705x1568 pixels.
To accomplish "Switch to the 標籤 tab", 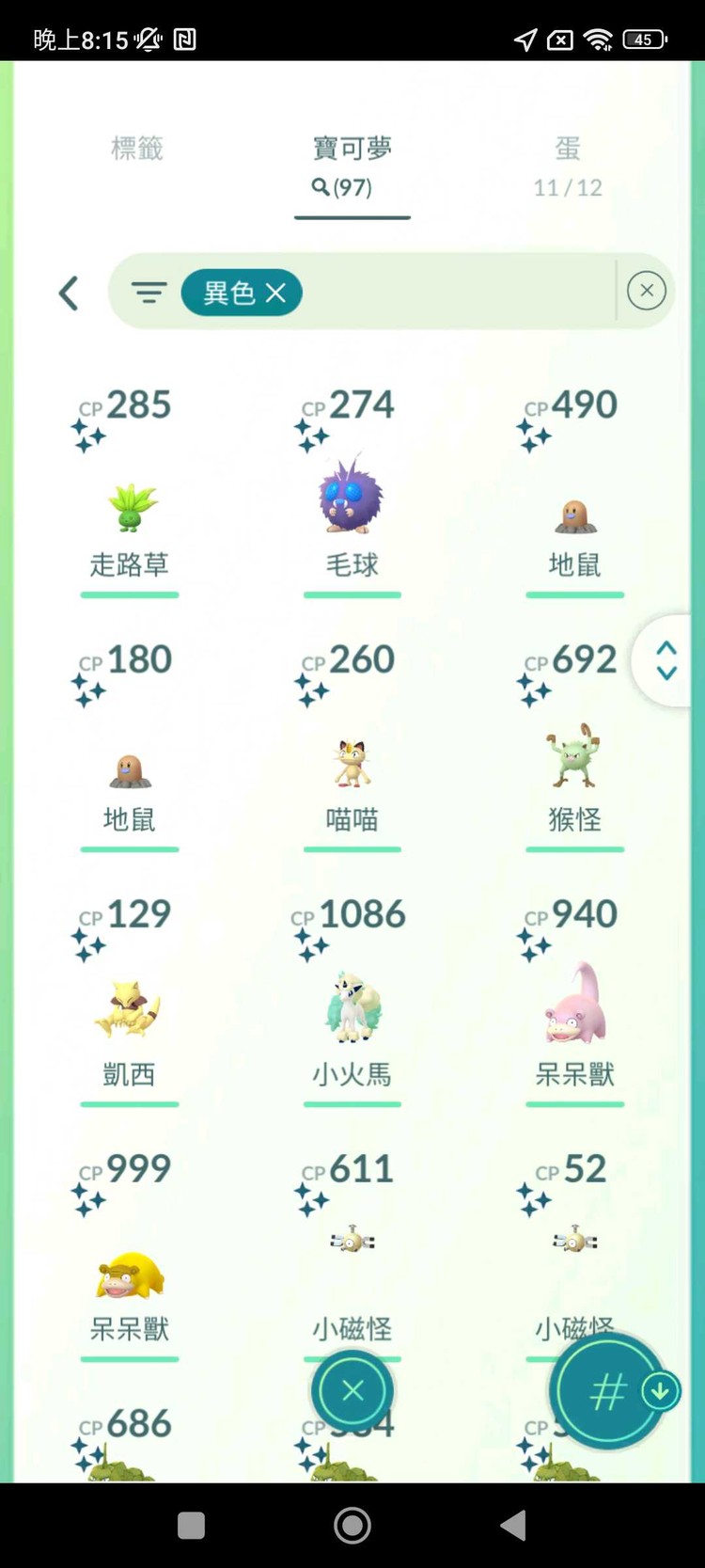I will pos(136,148).
